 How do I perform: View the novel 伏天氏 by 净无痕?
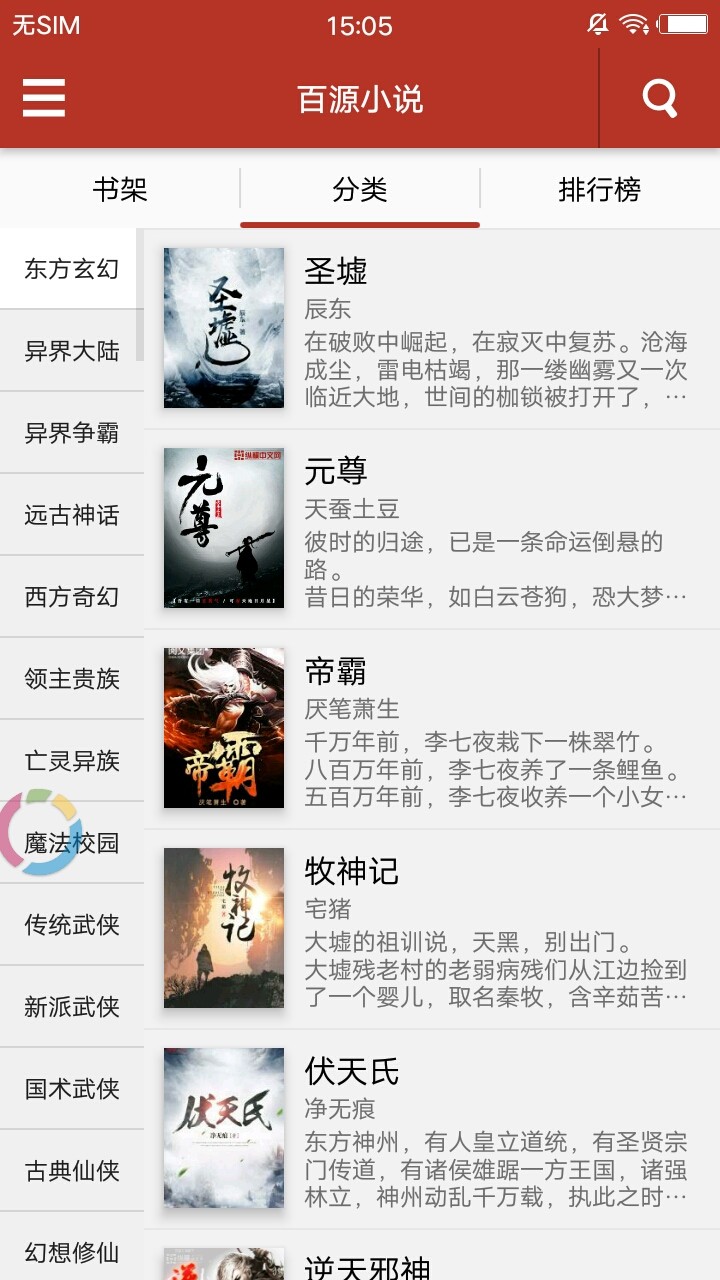coord(430,1129)
